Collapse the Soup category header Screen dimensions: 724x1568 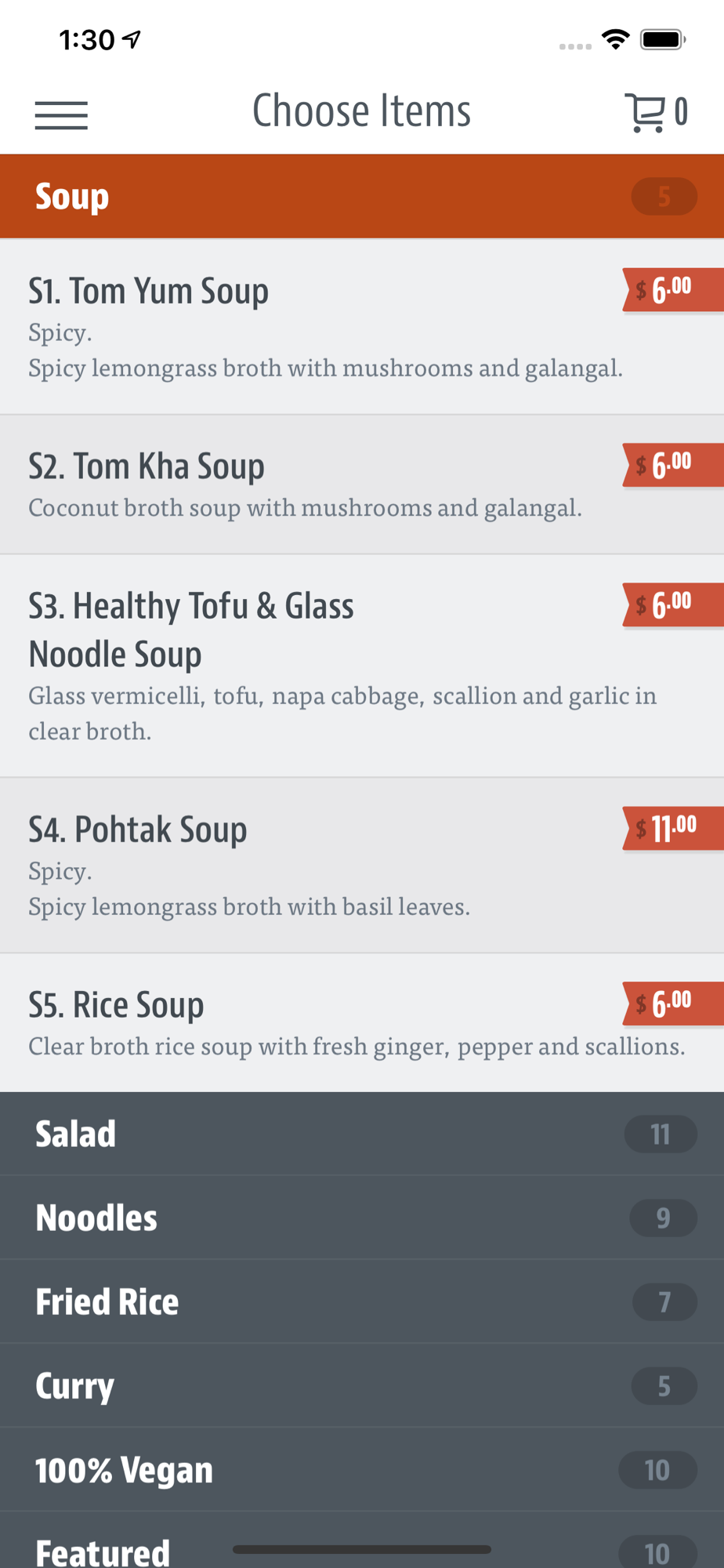point(362,196)
